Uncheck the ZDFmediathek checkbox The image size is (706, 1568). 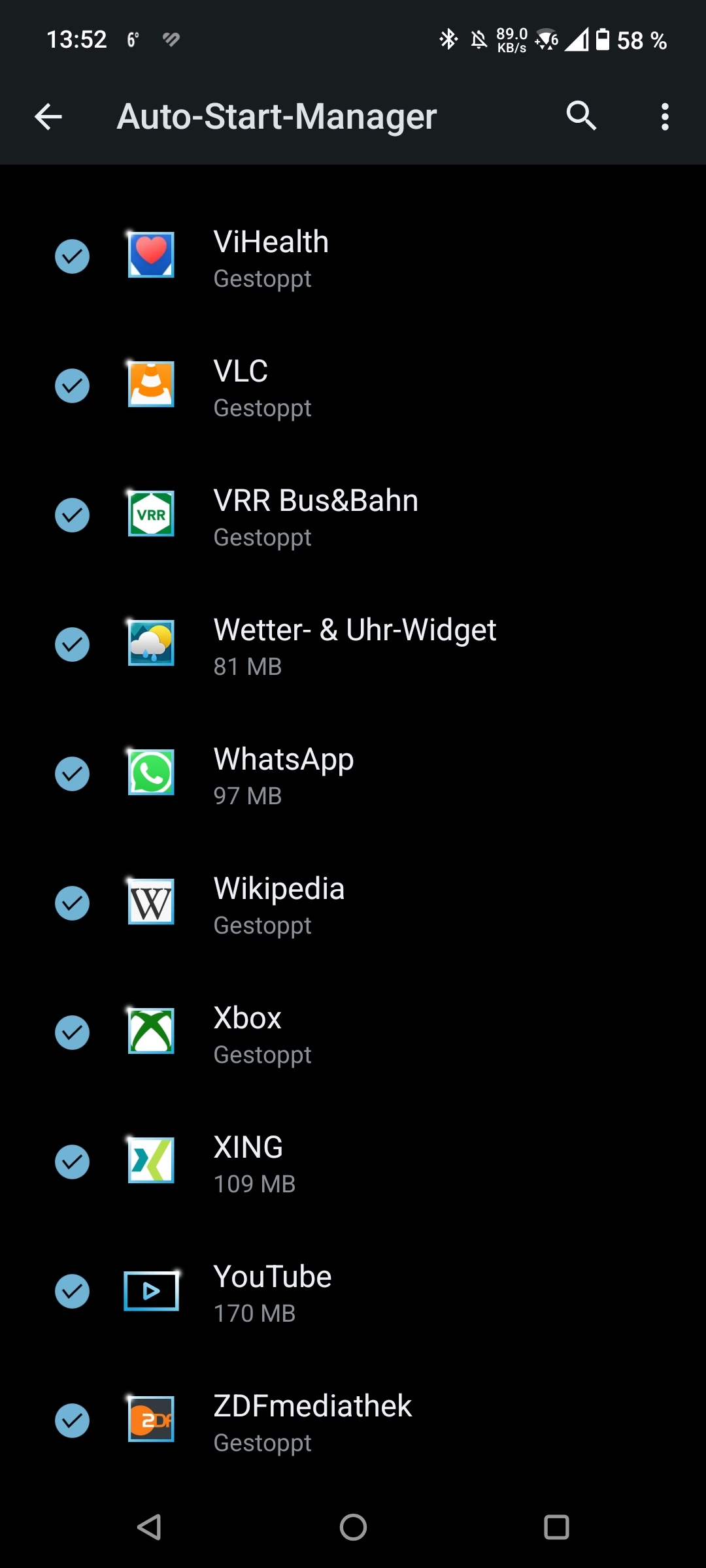click(72, 1421)
